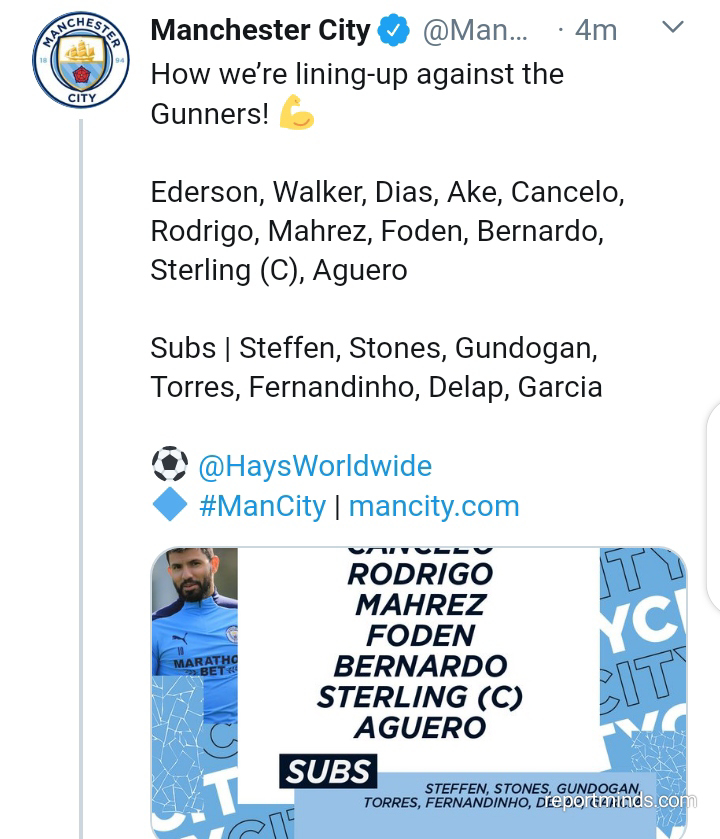Open the @HaysWorldwide mention
Image resolution: width=720 pixels, height=839 pixels.
coord(314,466)
